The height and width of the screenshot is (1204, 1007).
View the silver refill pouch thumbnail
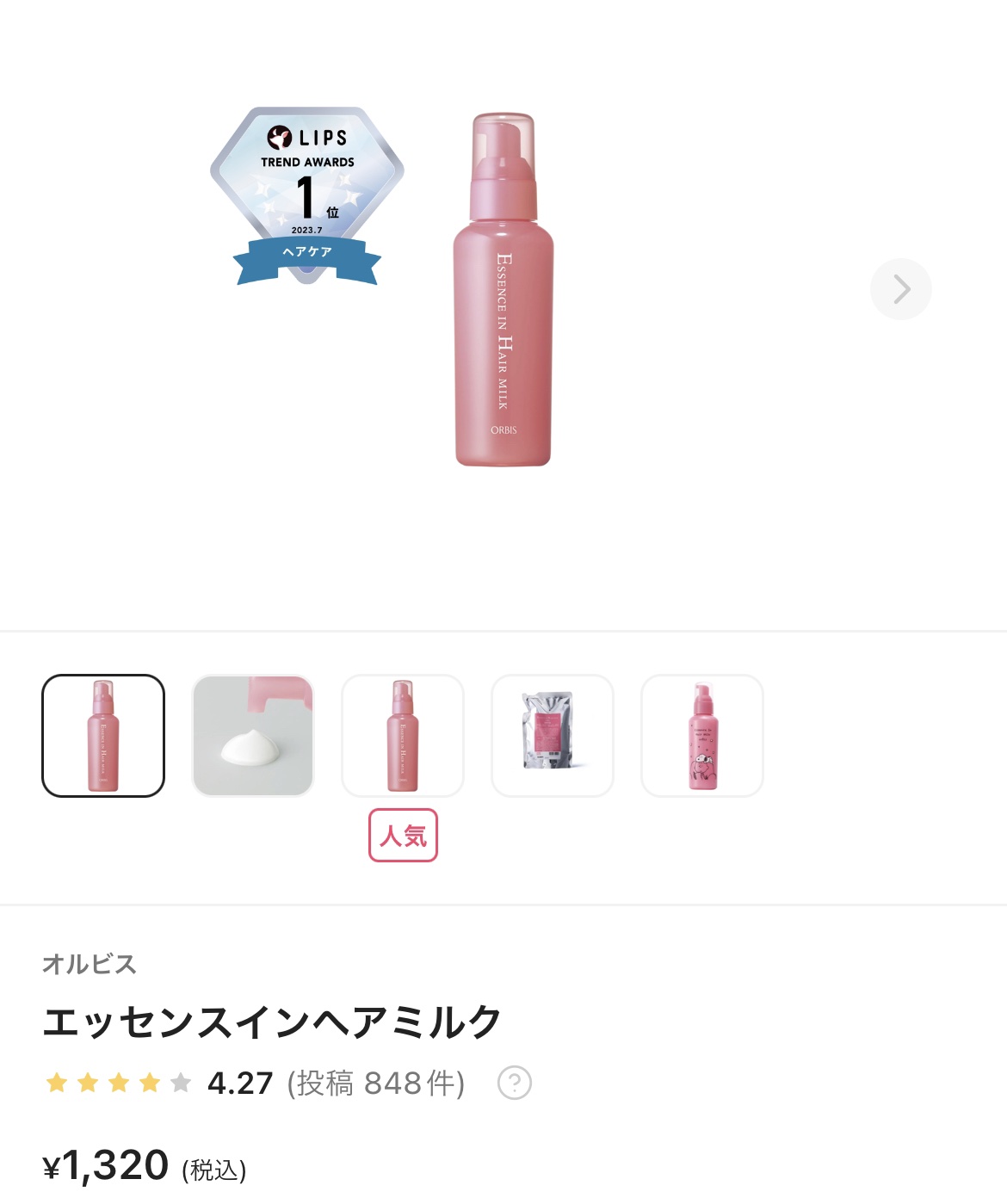tap(552, 735)
